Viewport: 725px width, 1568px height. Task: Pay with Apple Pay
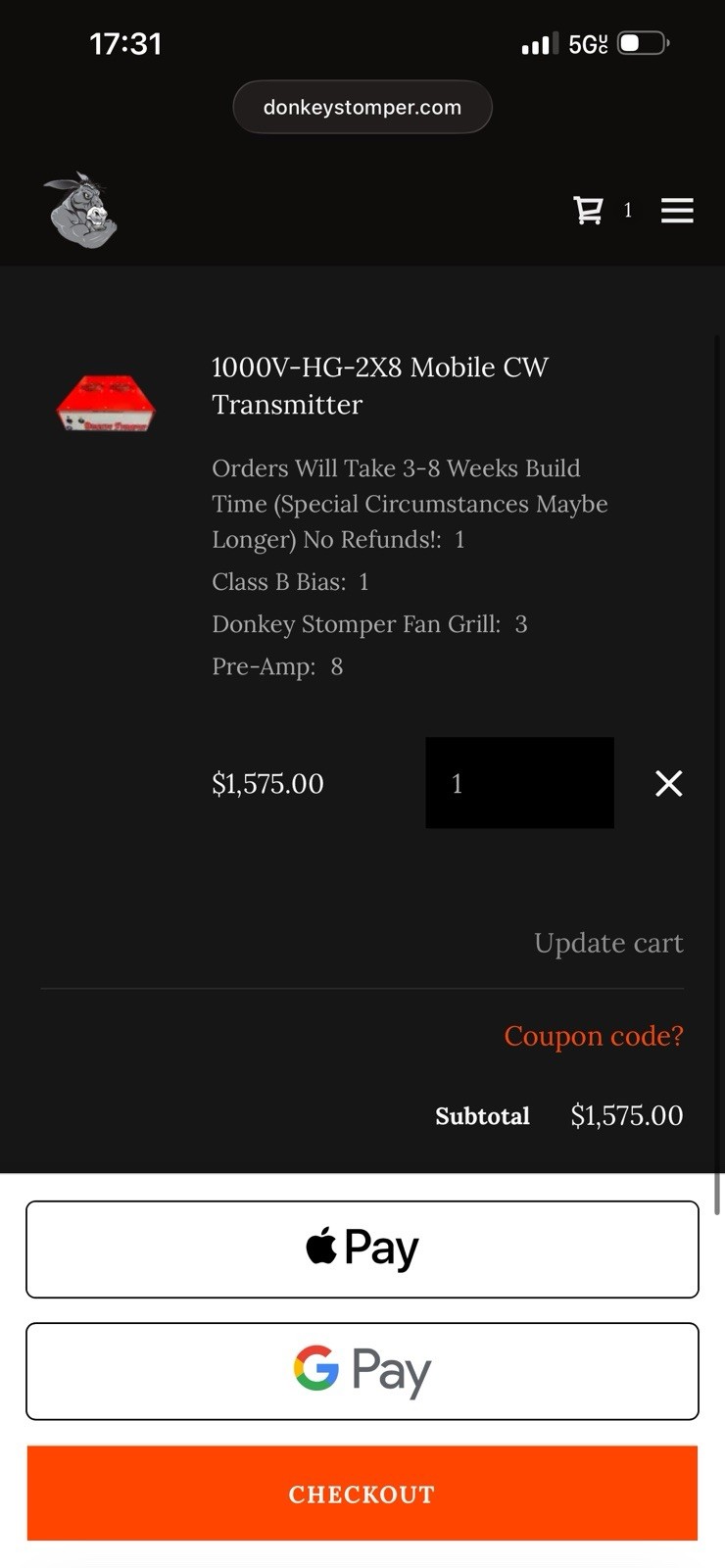click(362, 1249)
